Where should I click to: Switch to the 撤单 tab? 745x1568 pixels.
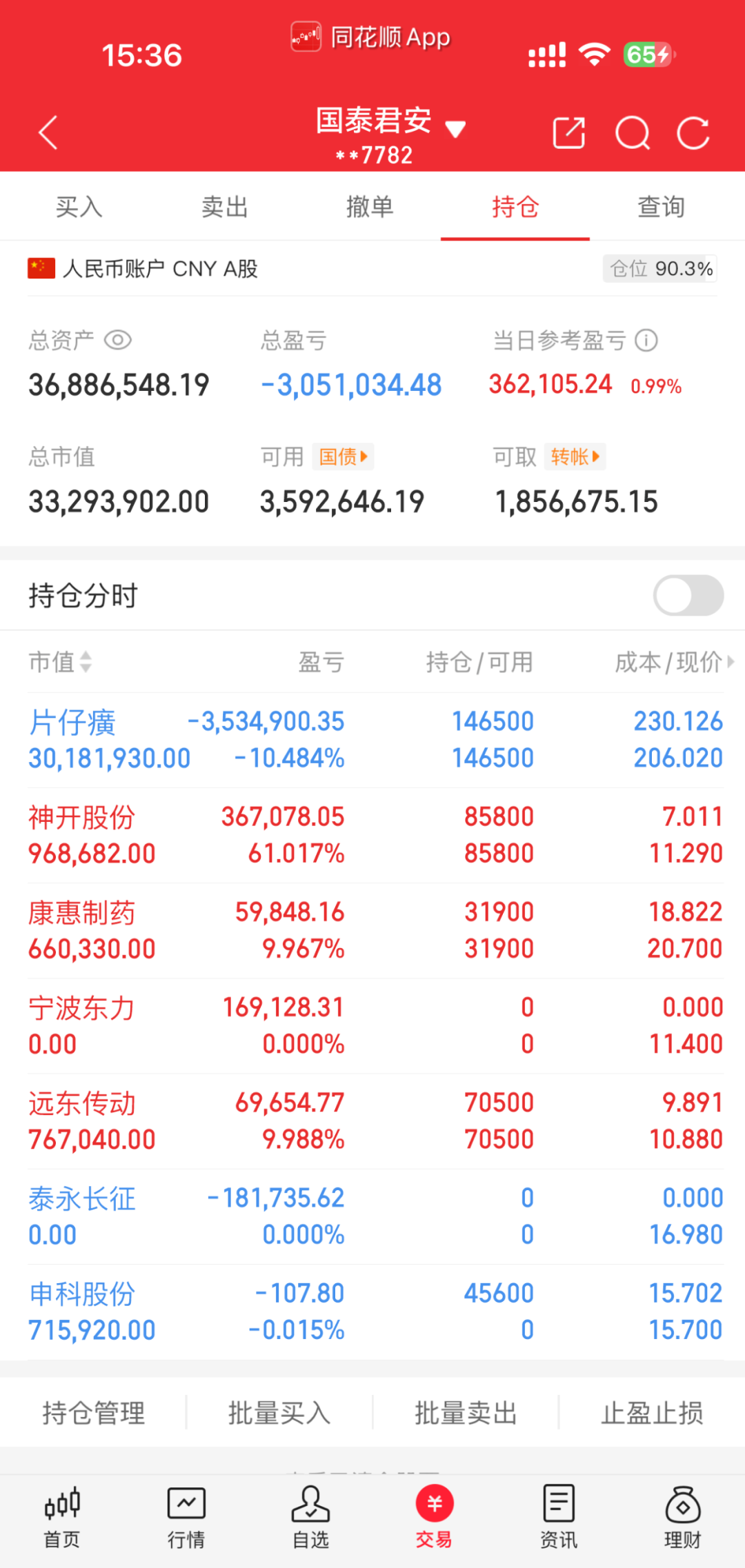[370, 207]
